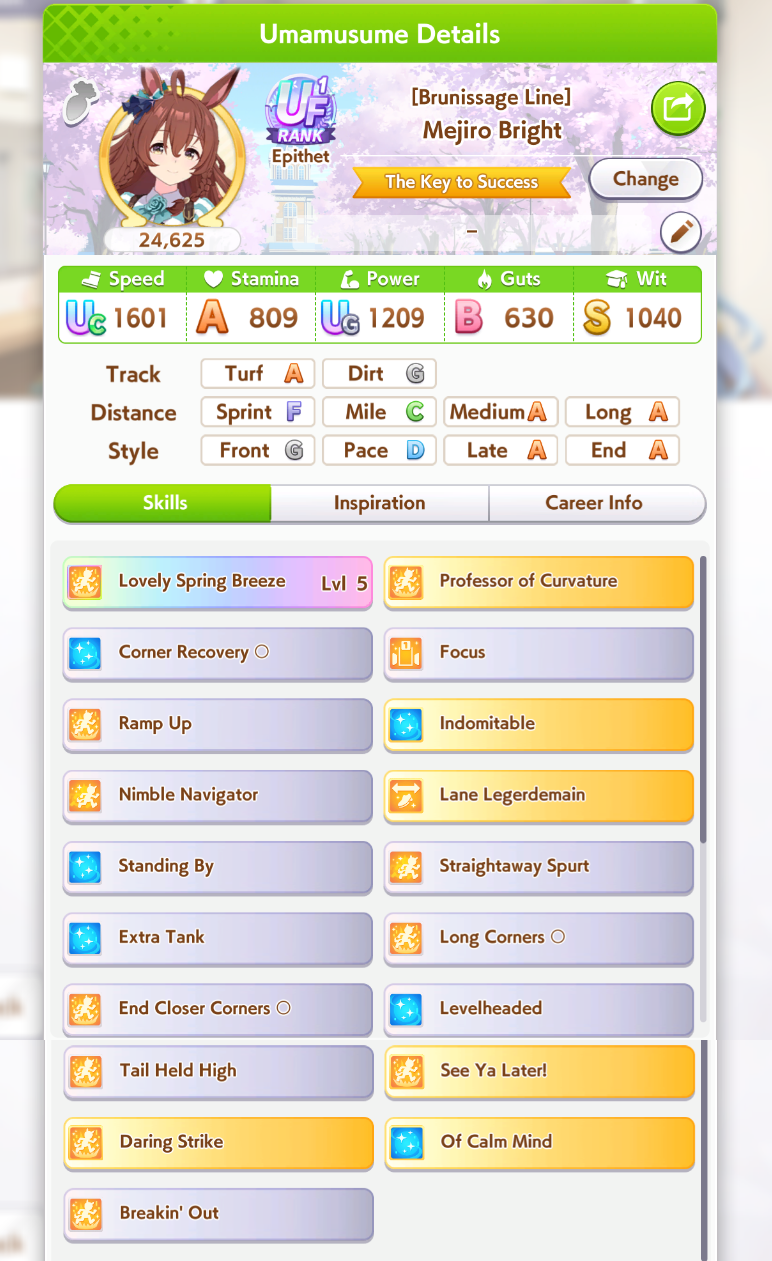Tap the Change epithet button
Screen dimensions: 772x1261
[645, 180]
